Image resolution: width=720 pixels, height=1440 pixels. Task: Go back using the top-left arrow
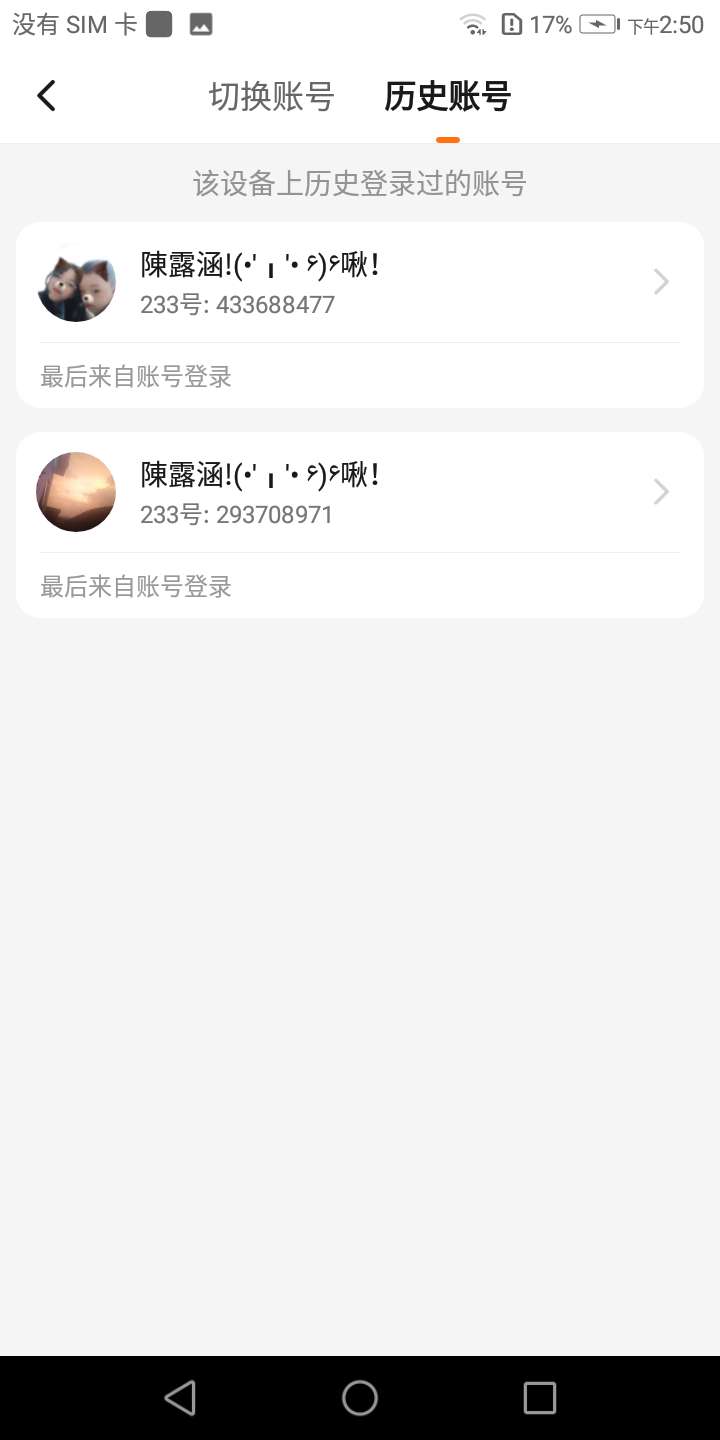(x=46, y=96)
